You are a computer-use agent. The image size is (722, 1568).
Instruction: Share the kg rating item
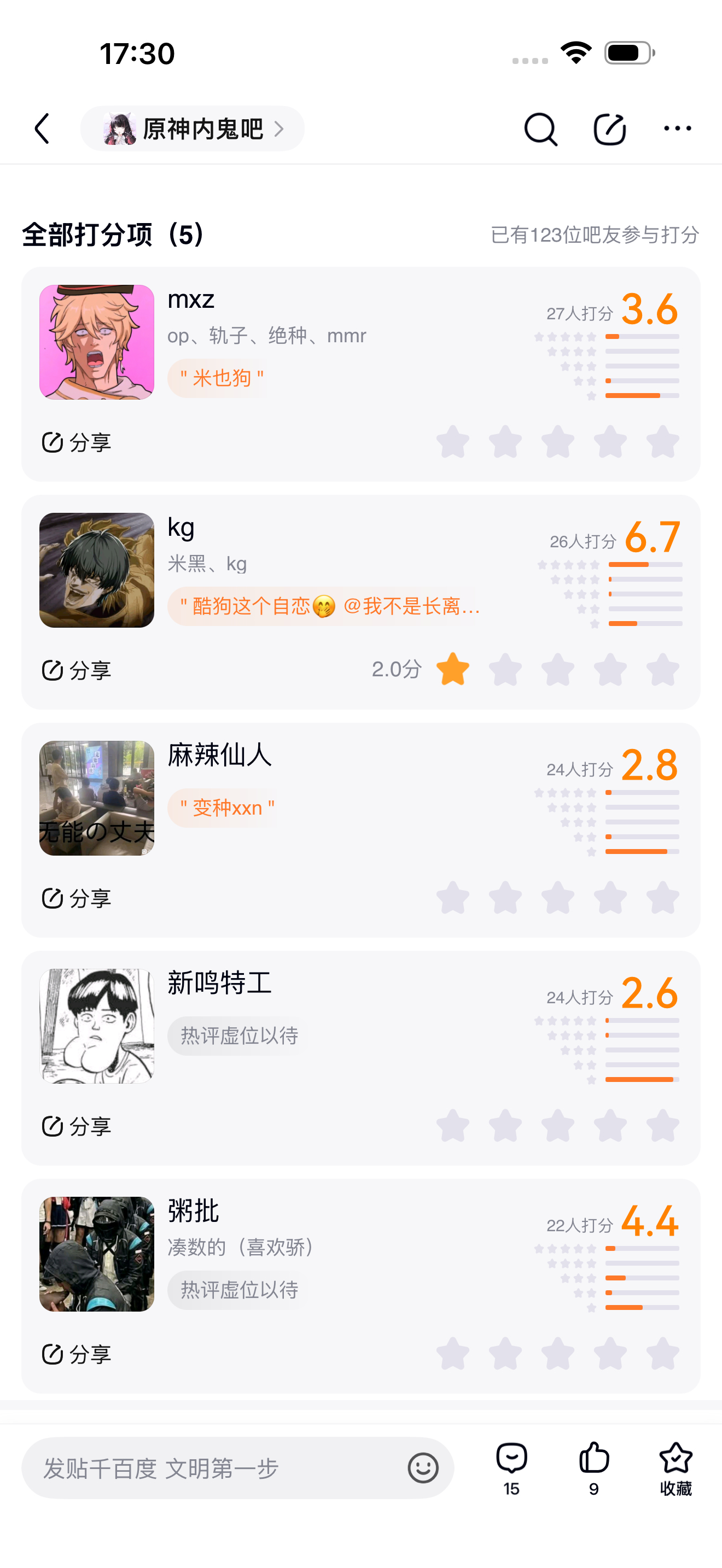tap(76, 670)
